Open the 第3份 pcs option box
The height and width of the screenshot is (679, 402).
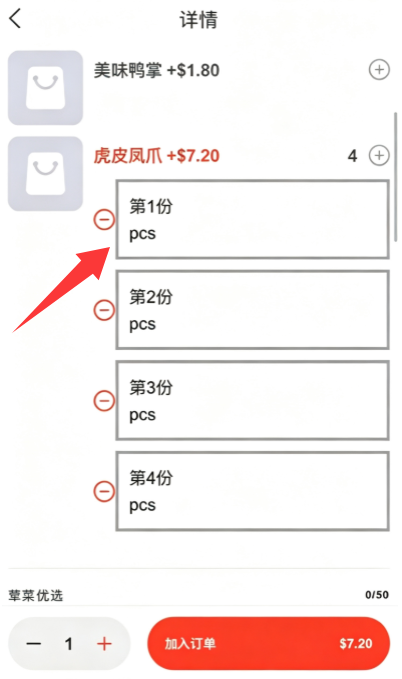pos(253,401)
